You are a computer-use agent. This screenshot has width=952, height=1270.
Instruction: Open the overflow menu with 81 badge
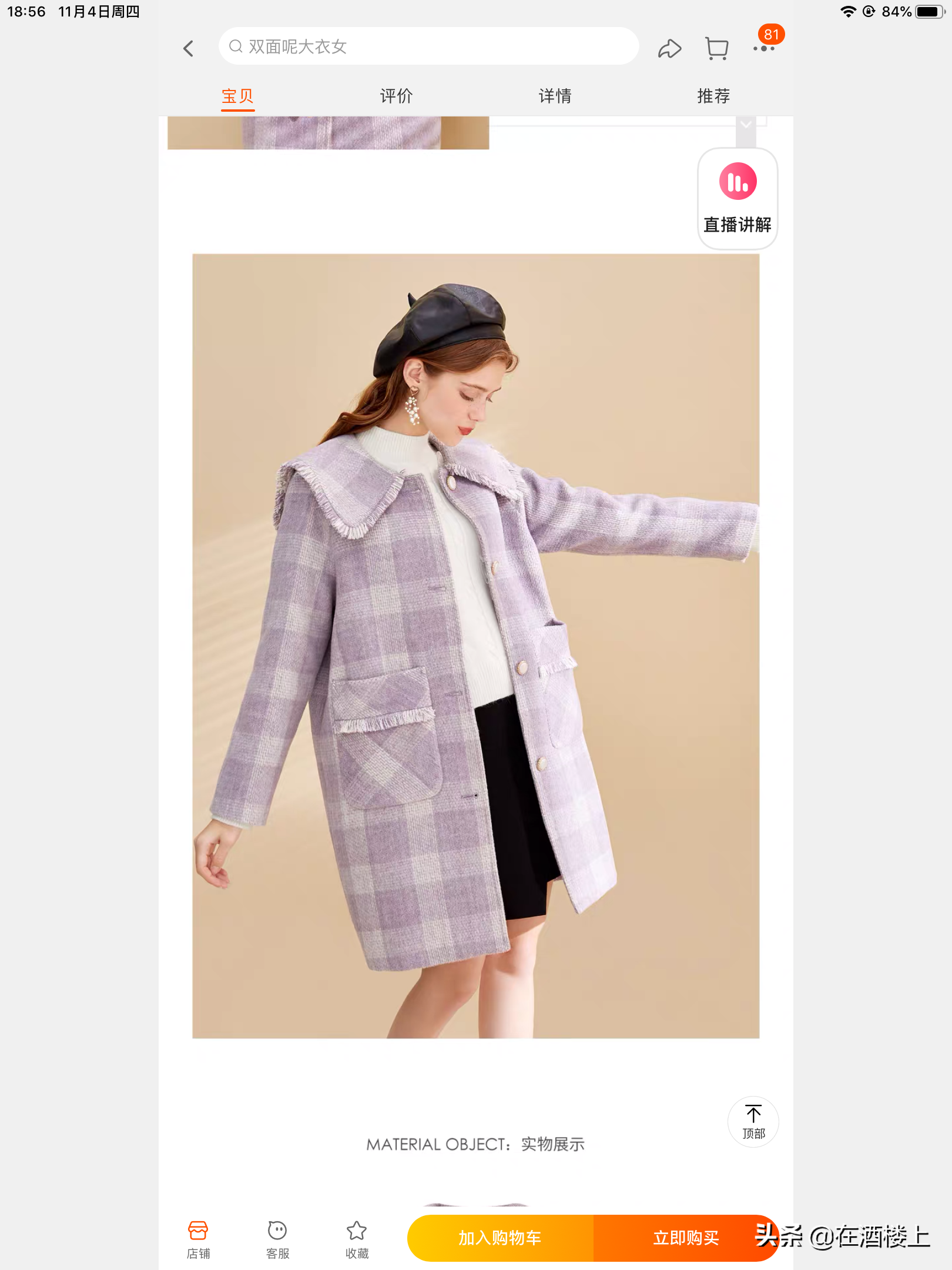[764, 47]
